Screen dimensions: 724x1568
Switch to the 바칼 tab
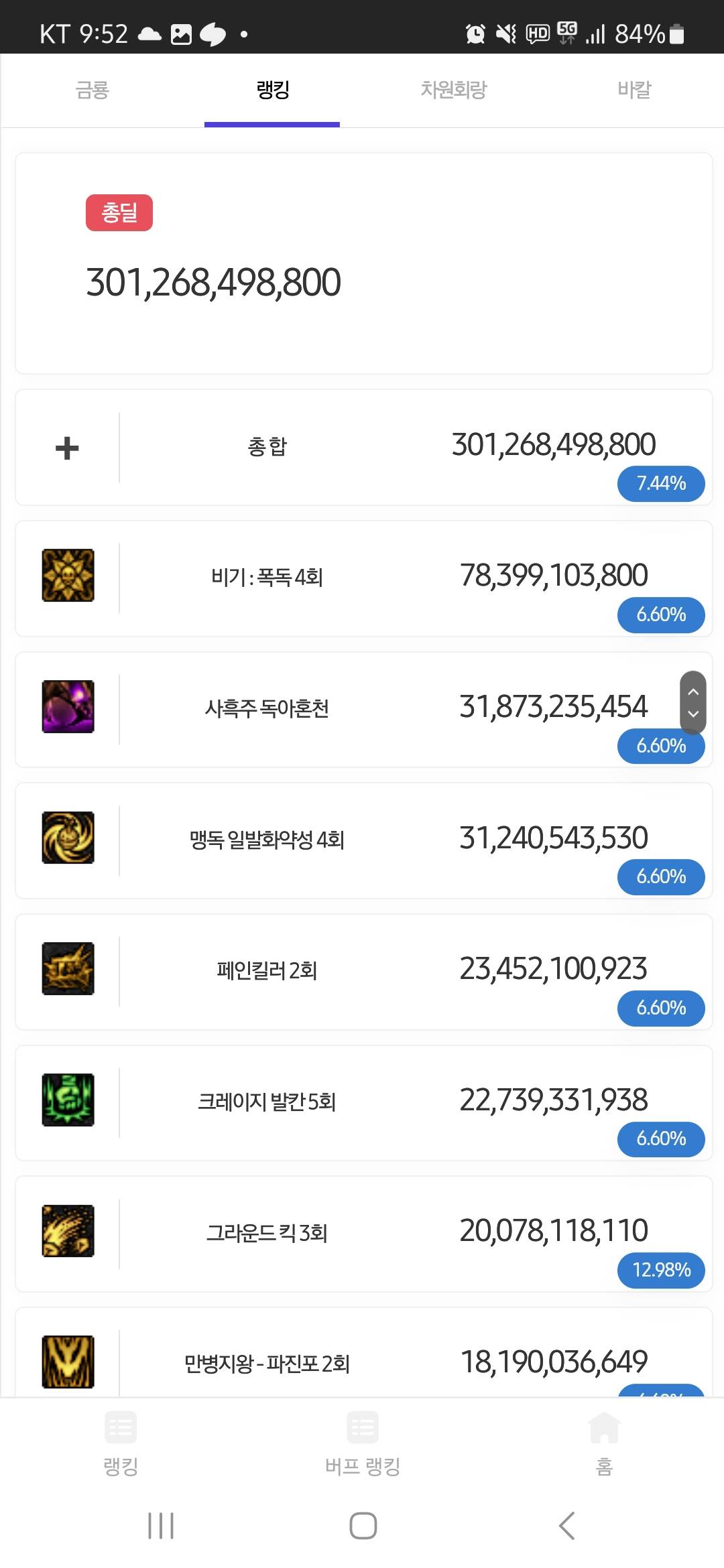634,90
